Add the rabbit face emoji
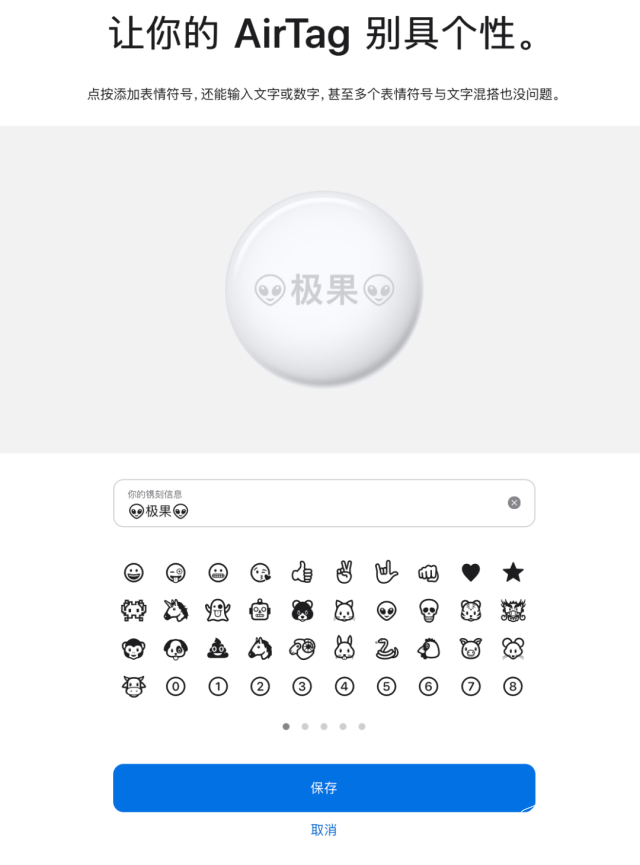This screenshot has height=865, width=640. pos(344,648)
